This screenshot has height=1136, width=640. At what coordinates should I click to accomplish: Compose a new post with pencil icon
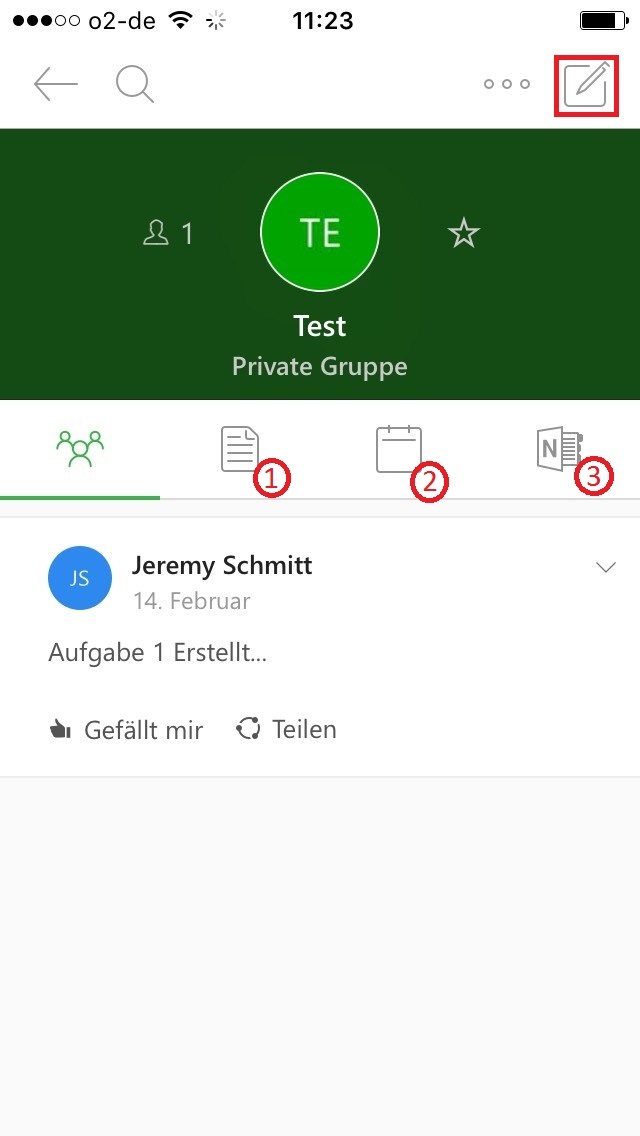pos(586,85)
